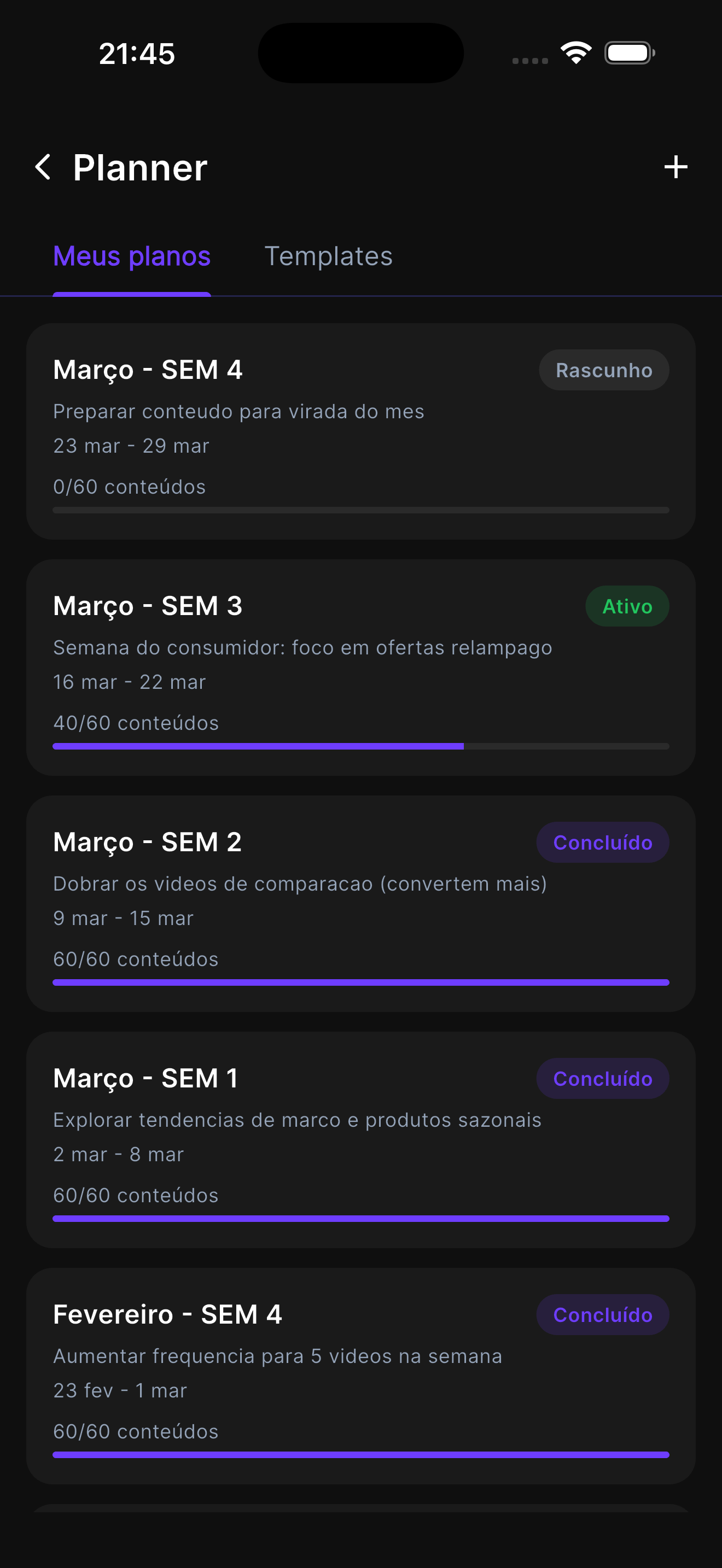
Task: Select the Meus planos tab
Action: 131,256
